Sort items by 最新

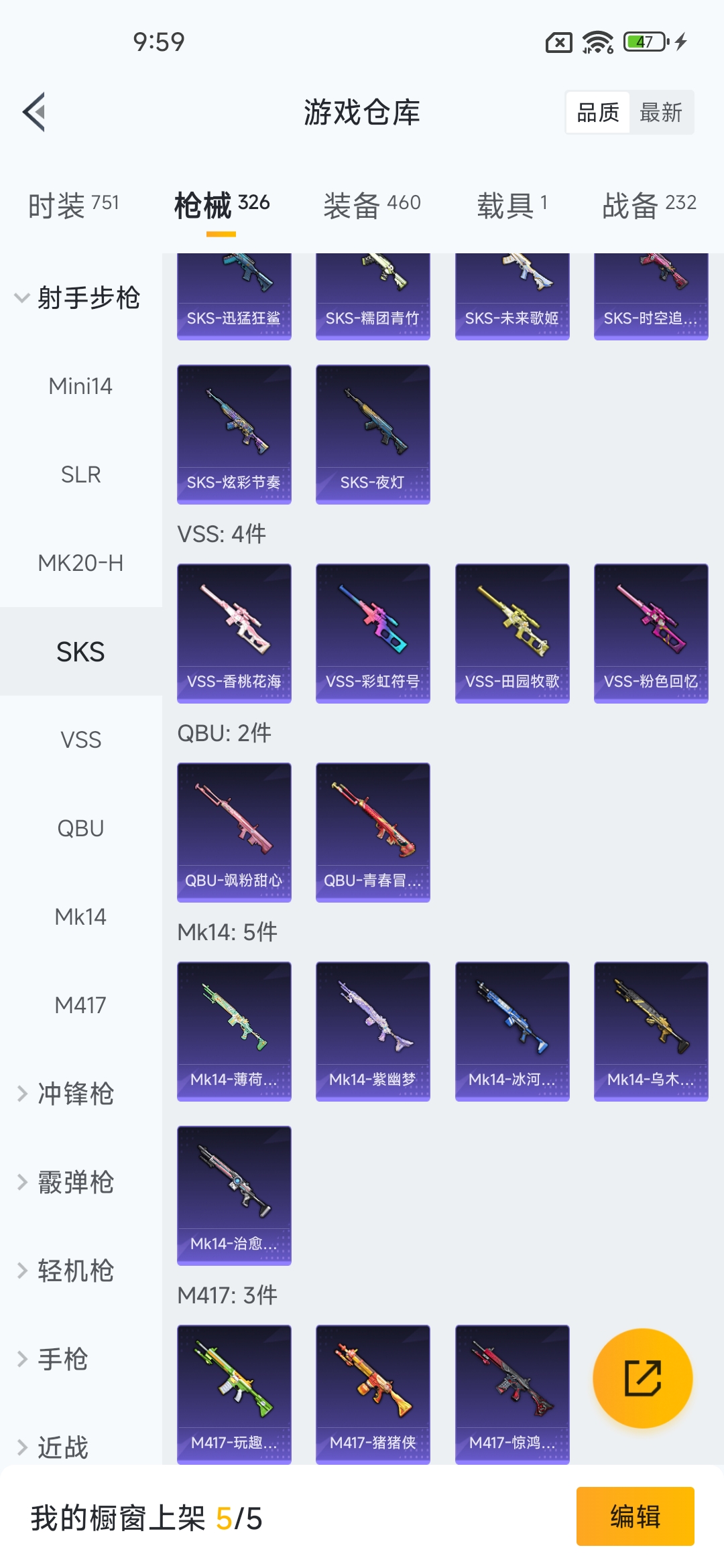[660, 113]
